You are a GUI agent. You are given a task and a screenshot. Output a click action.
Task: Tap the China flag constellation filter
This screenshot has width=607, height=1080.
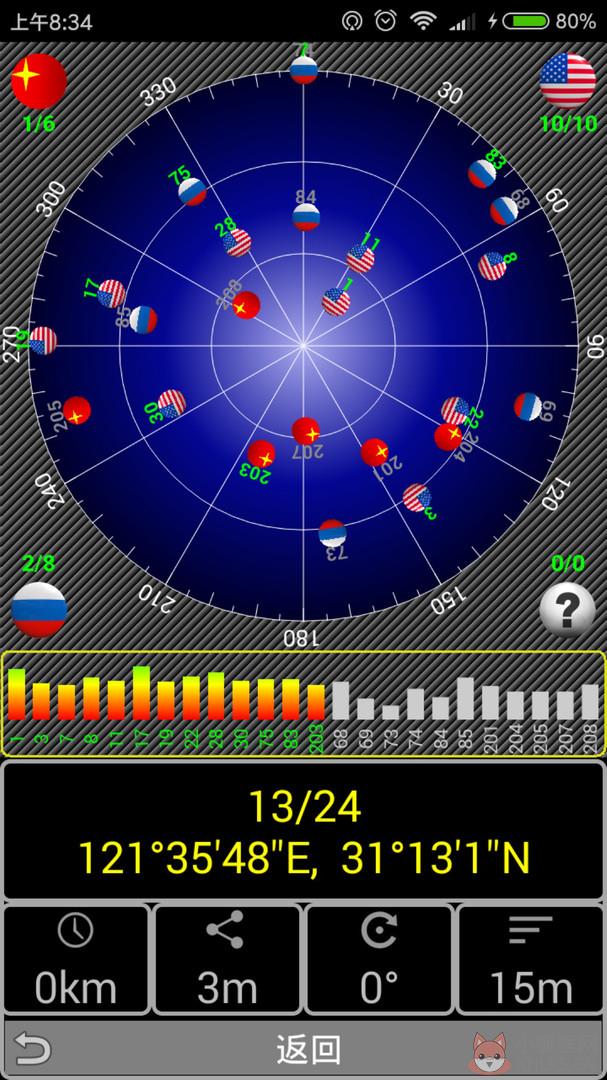[39, 81]
